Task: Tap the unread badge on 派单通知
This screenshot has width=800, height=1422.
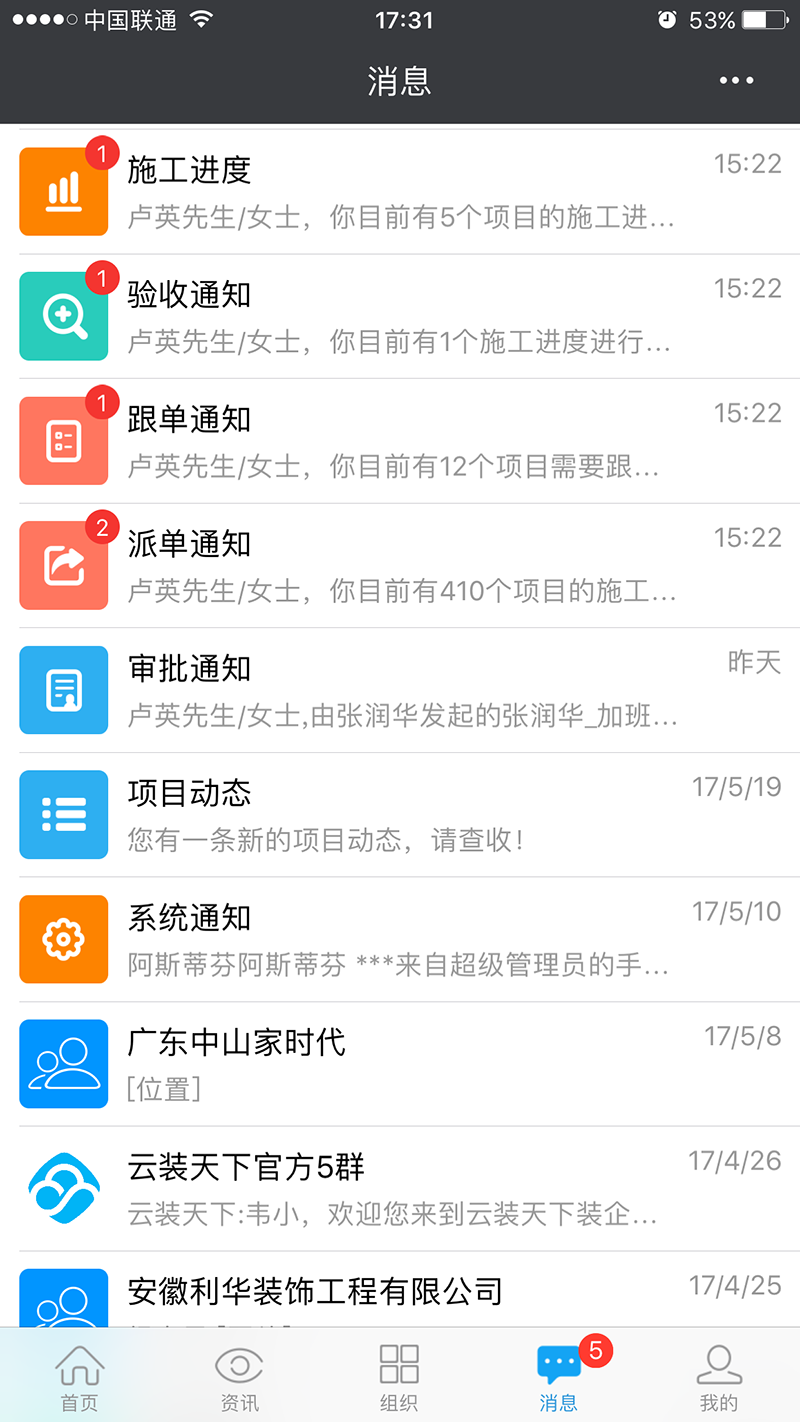Action: pyautogui.click(x=103, y=526)
